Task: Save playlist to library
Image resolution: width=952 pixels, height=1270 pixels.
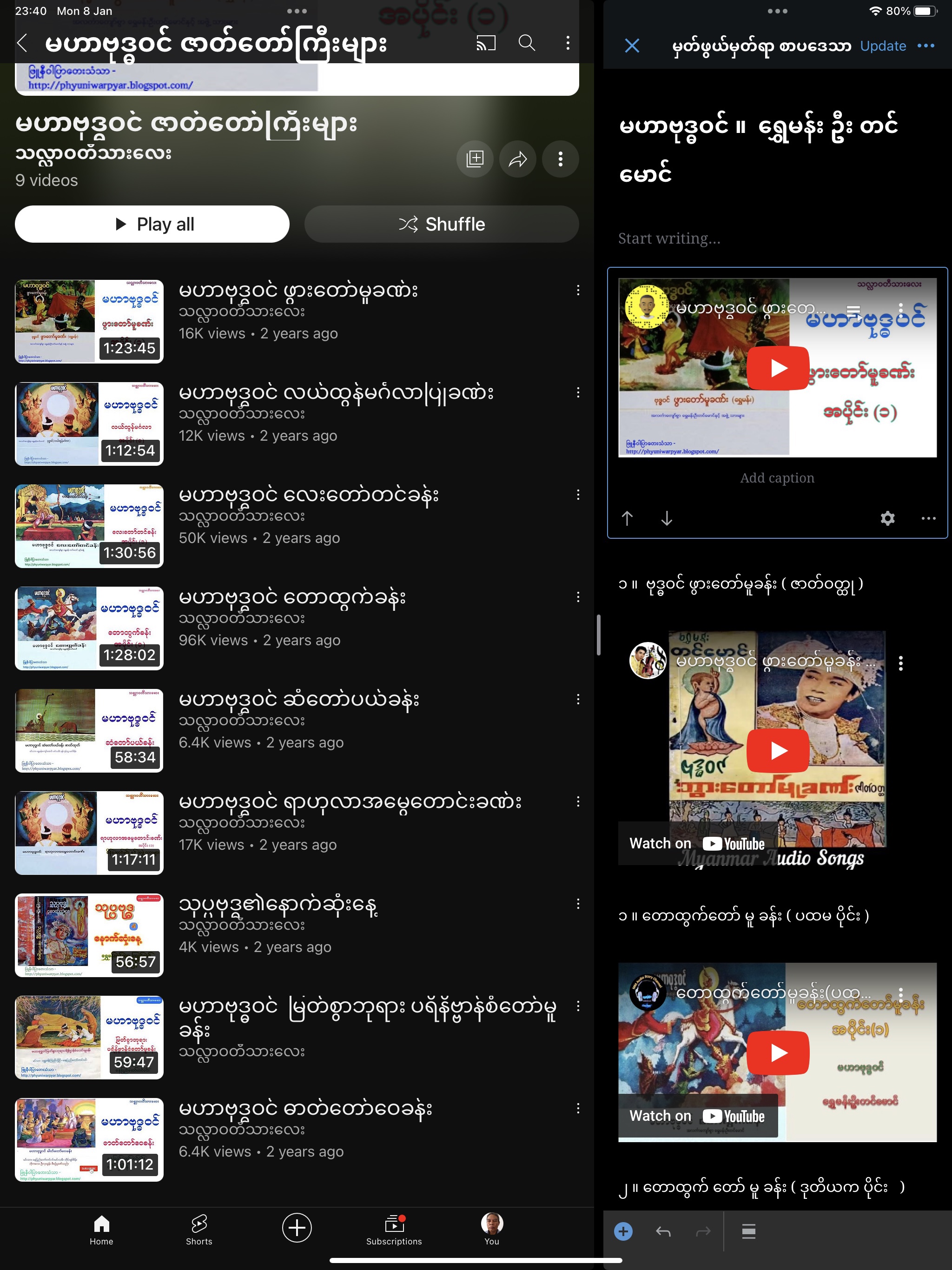Action: pos(475,159)
